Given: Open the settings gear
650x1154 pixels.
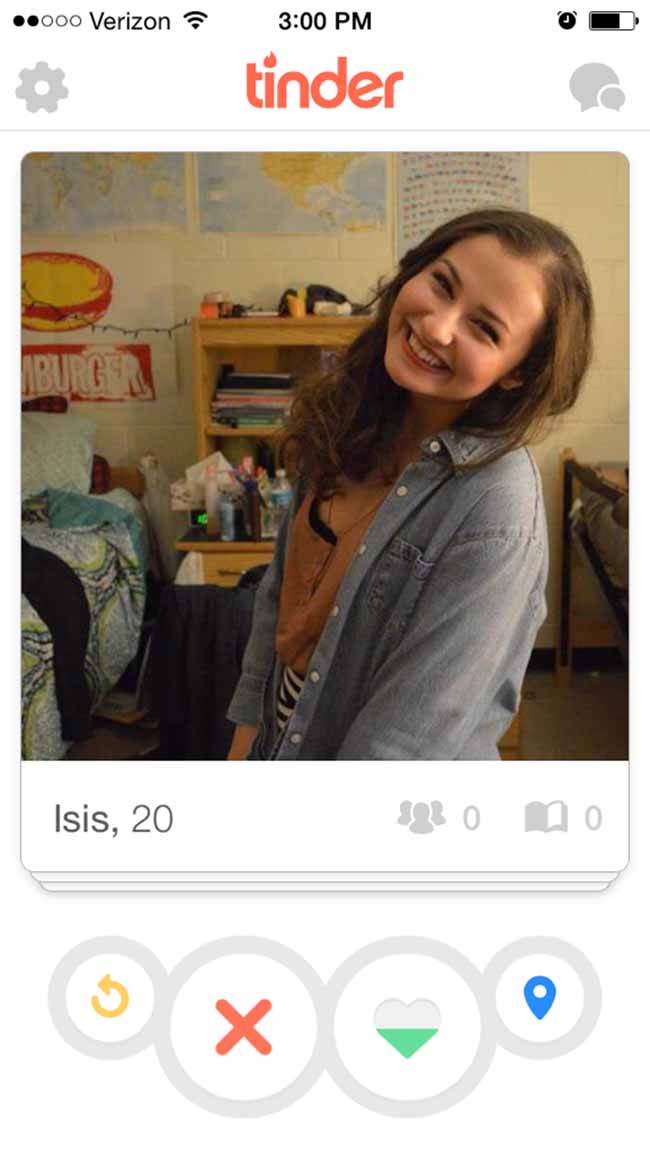Looking at the screenshot, I should pyautogui.click(x=42, y=88).
